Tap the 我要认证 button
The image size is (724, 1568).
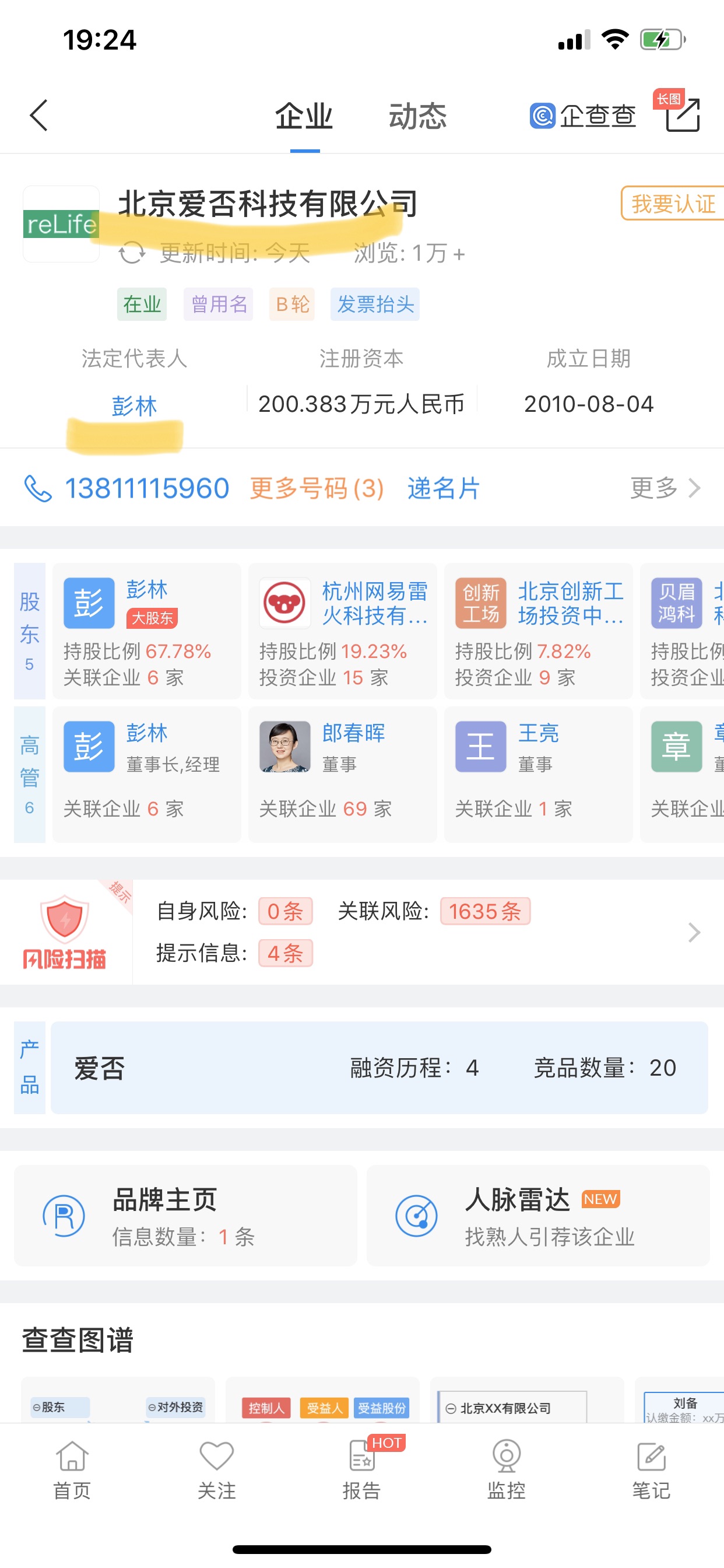672,204
